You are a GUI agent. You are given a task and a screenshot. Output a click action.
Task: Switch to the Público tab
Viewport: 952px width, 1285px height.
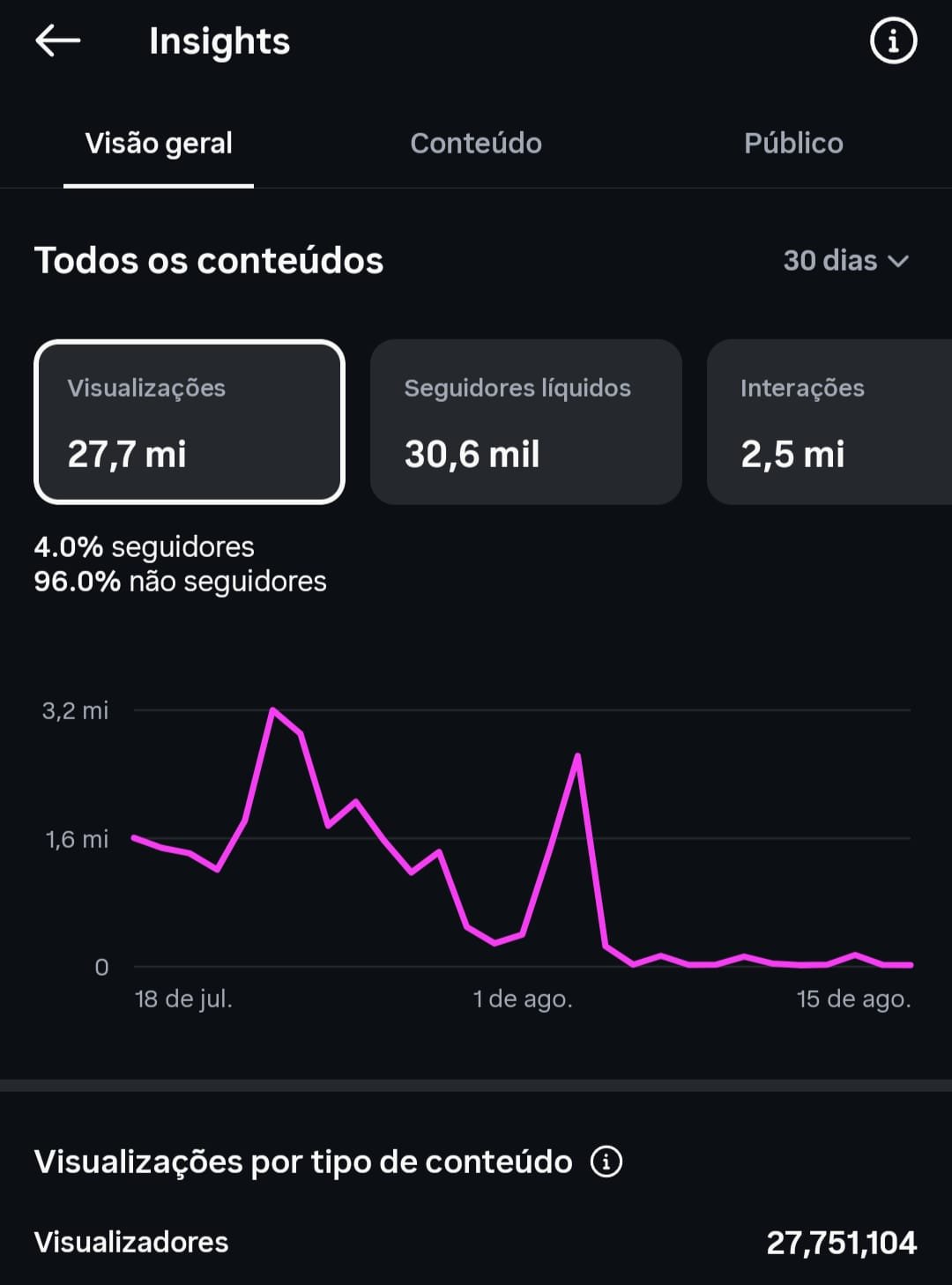[793, 143]
